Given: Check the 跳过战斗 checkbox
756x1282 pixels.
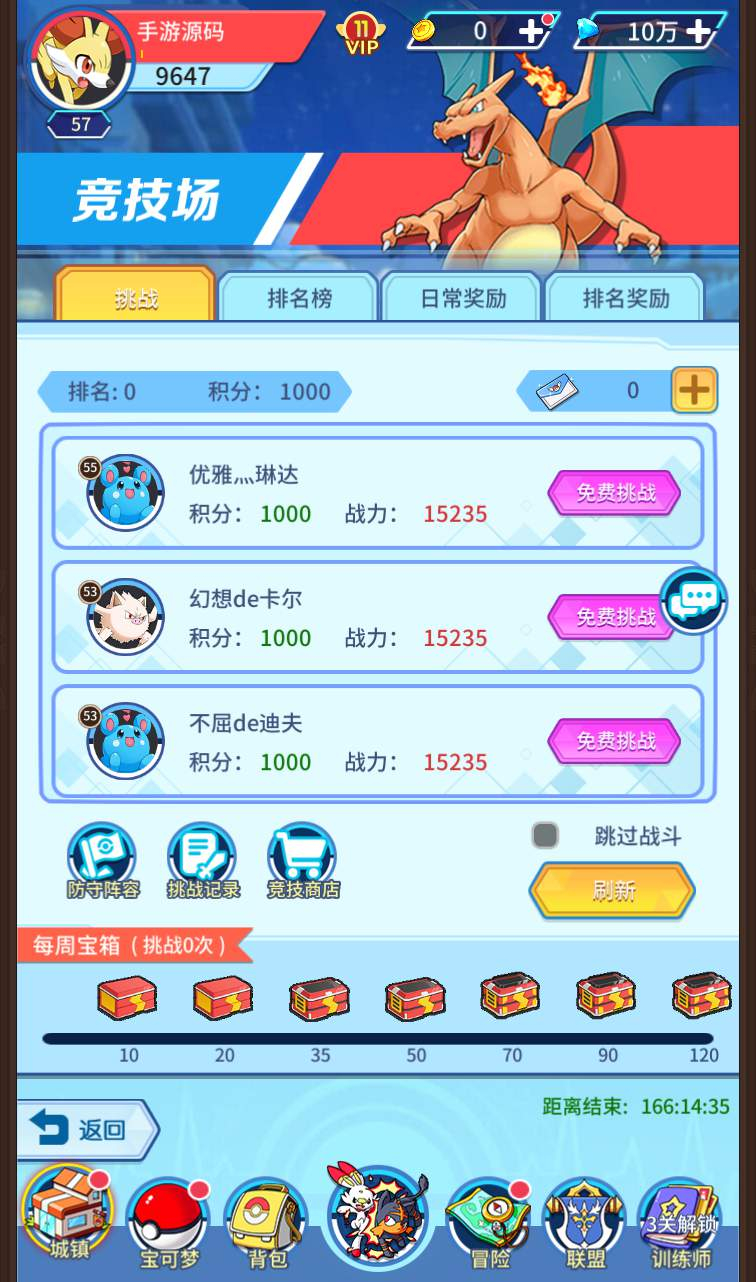Looking at the screenshot, I should coord(545,835).
